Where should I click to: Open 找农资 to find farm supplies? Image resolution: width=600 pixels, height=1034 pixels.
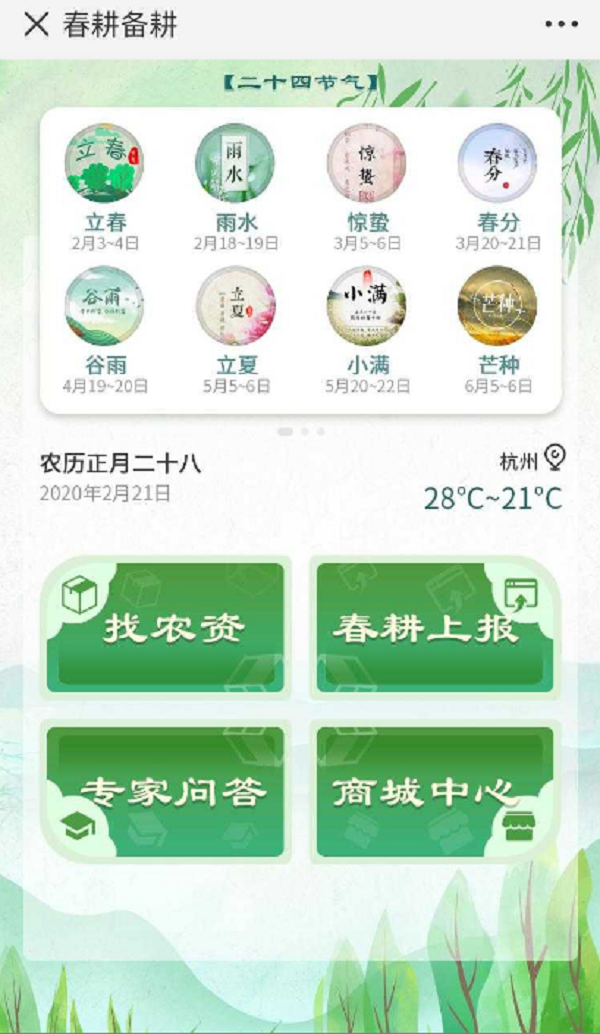click(x=166, y=628)
